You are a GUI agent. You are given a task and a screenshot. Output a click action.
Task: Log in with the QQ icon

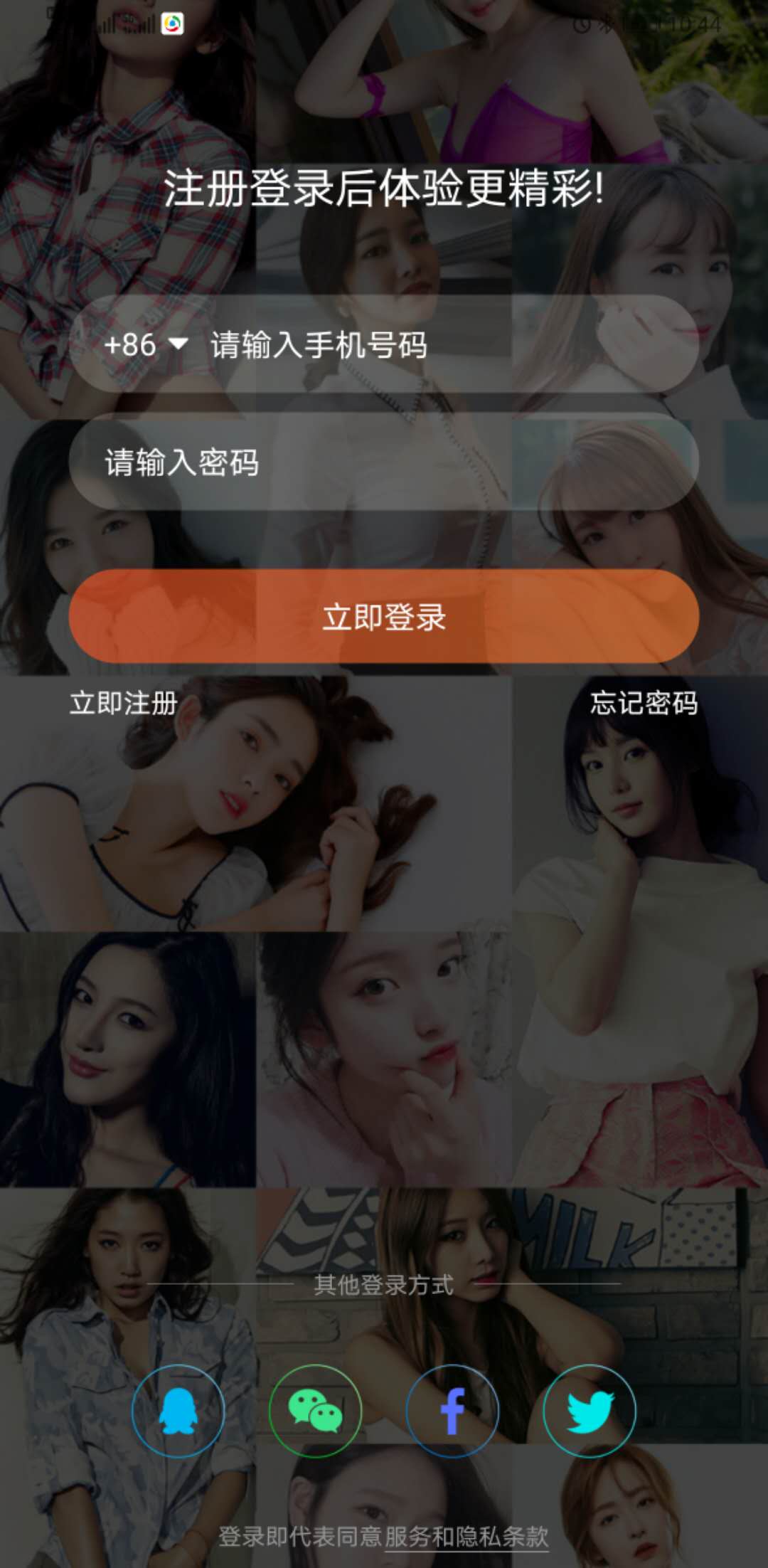[178, 1411]
